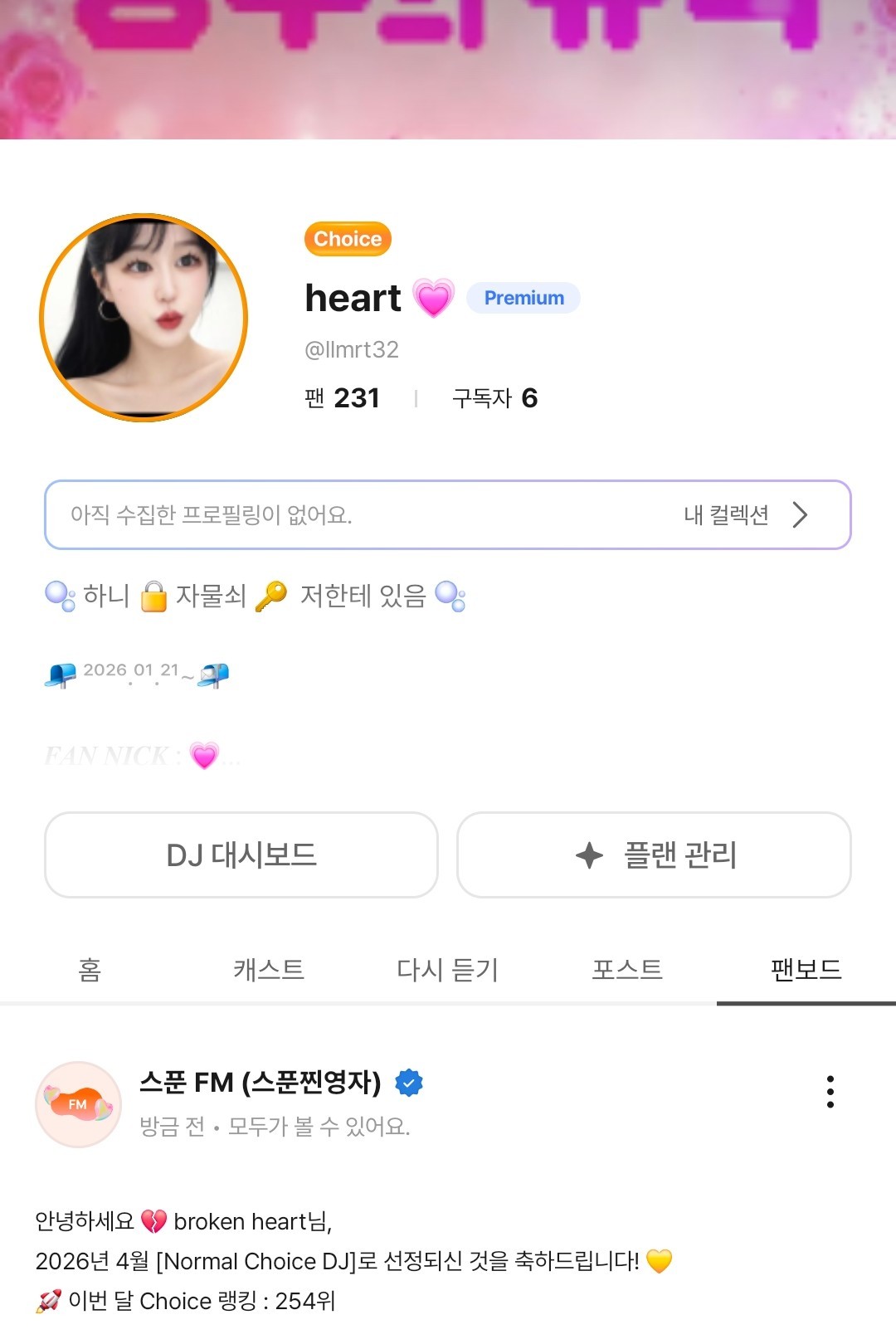Switch to the 홈 tab

[90, 969]
